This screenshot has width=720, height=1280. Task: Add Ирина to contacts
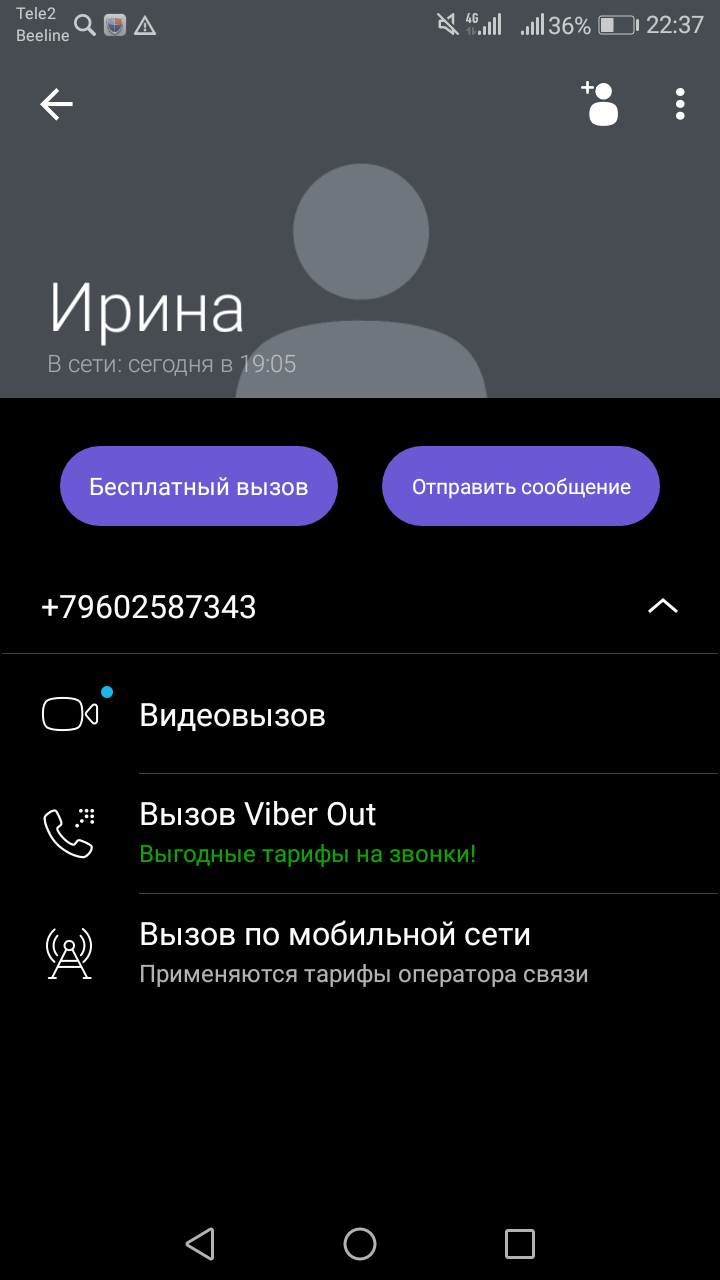click(600, 104)
